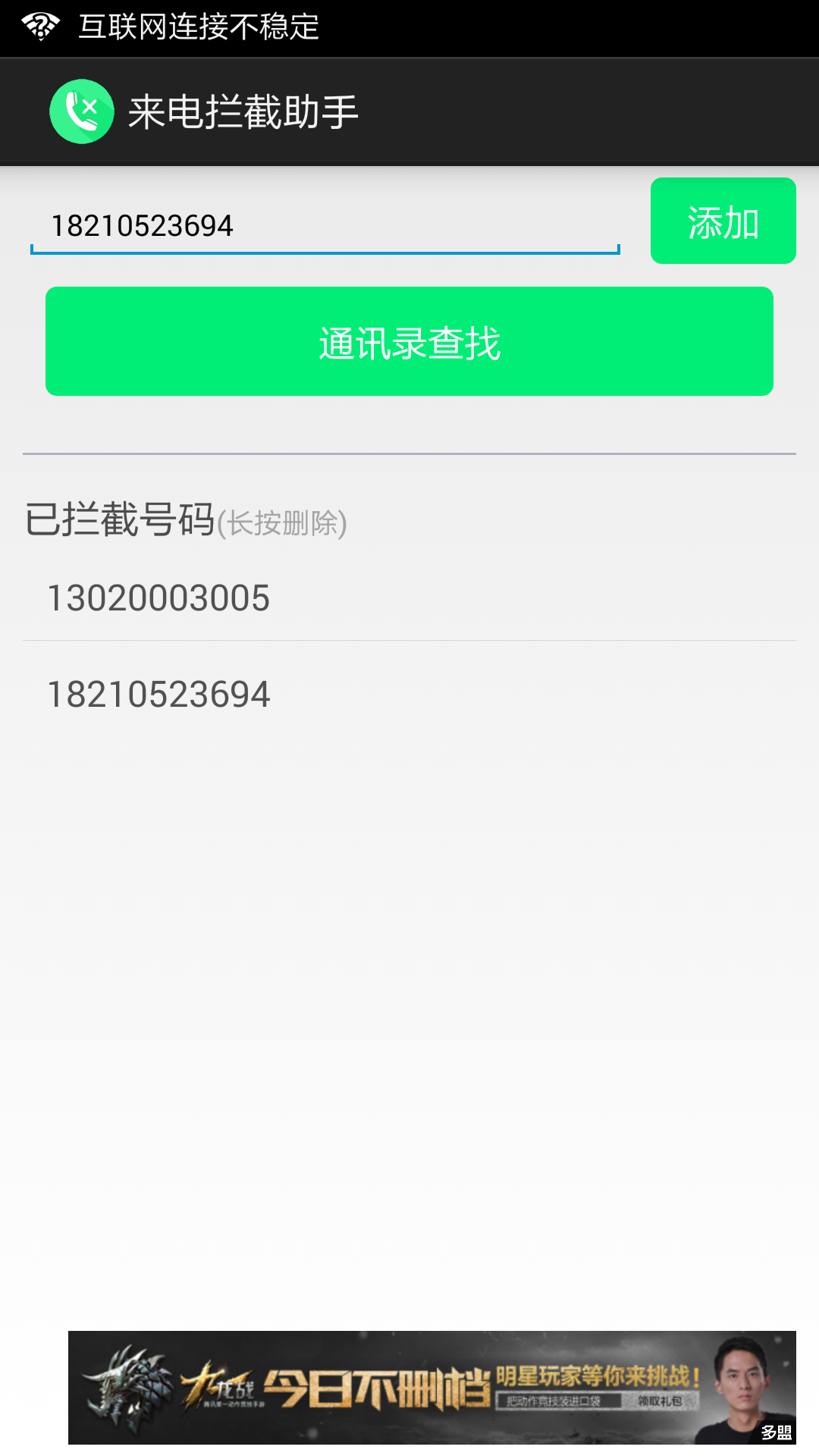Select blocked number 13020003005
This screenshot has height=1456, width=819.
[x=158, y=598]
